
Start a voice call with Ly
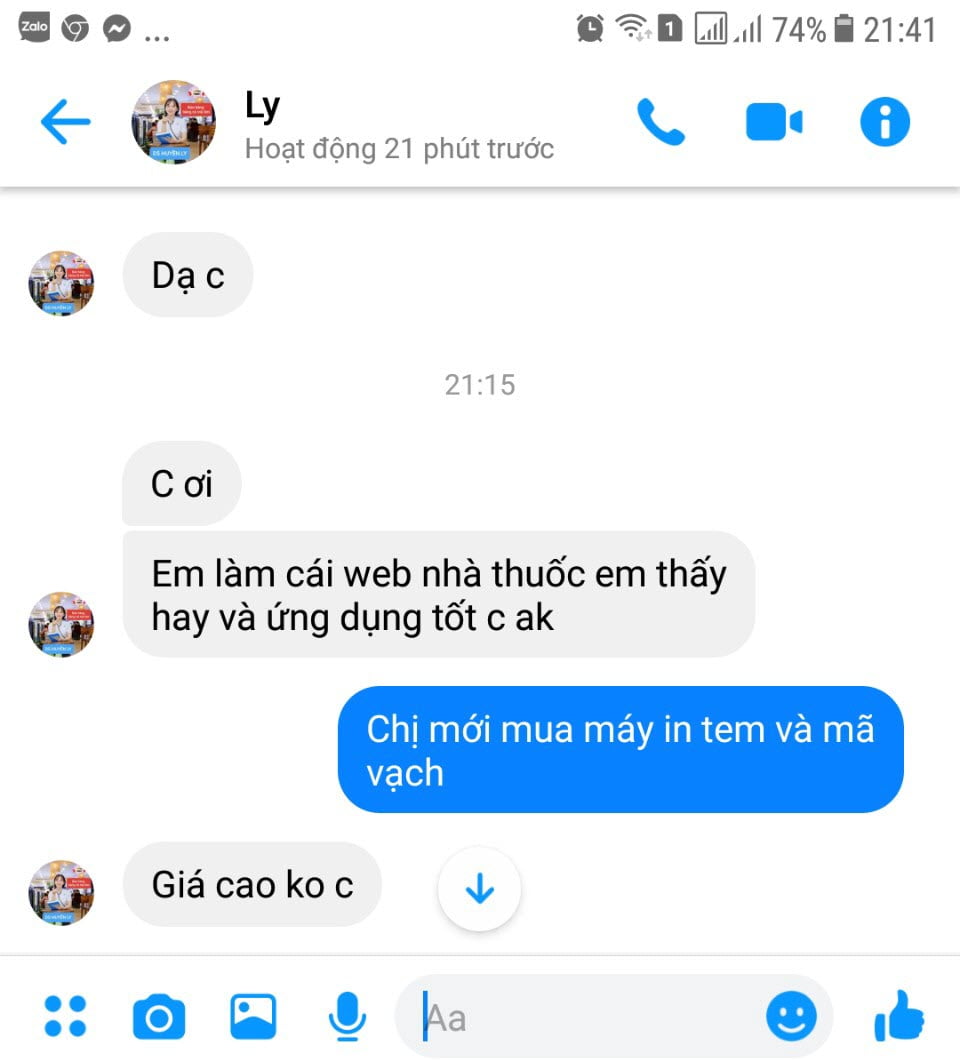pyautogui.click(x=661, y=122)
